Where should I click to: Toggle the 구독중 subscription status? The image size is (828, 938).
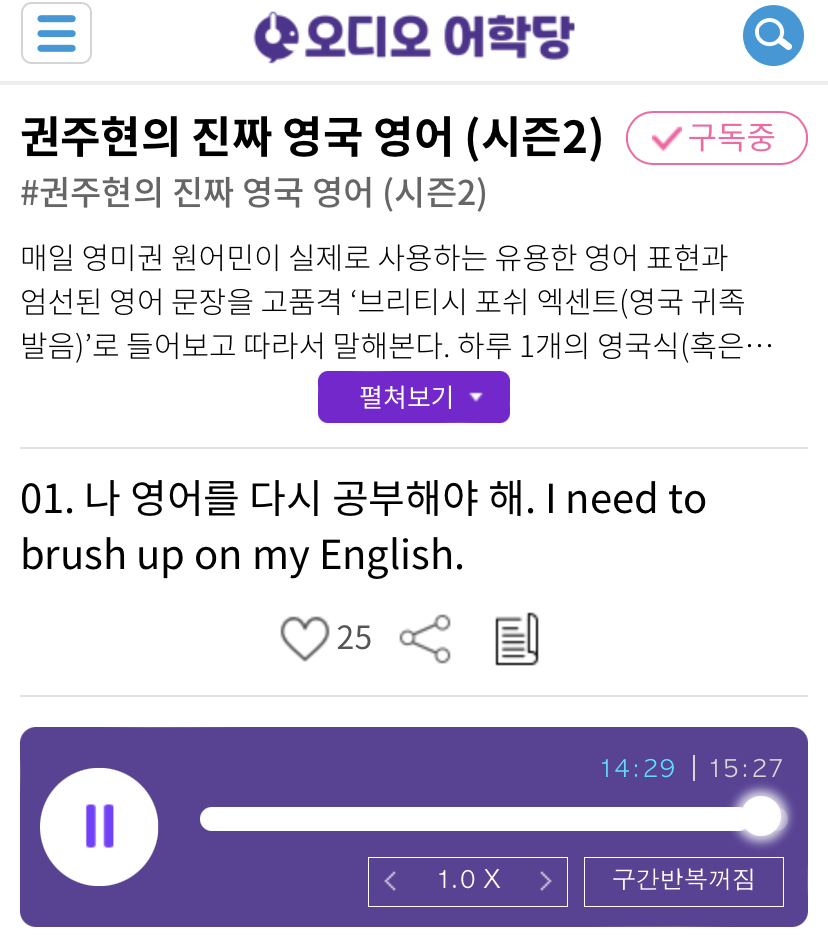(716, 138)
